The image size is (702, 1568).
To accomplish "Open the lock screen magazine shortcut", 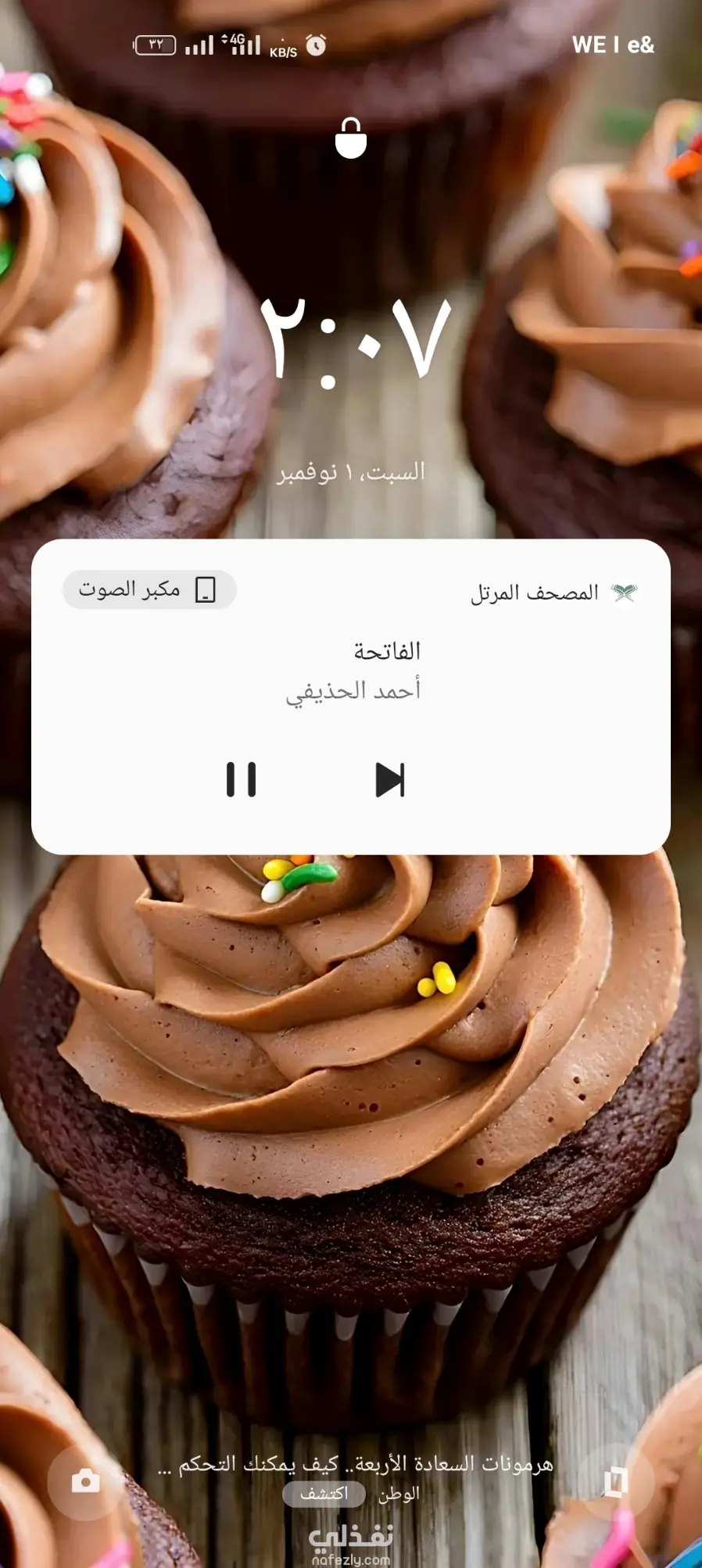I will [616, 1480].
